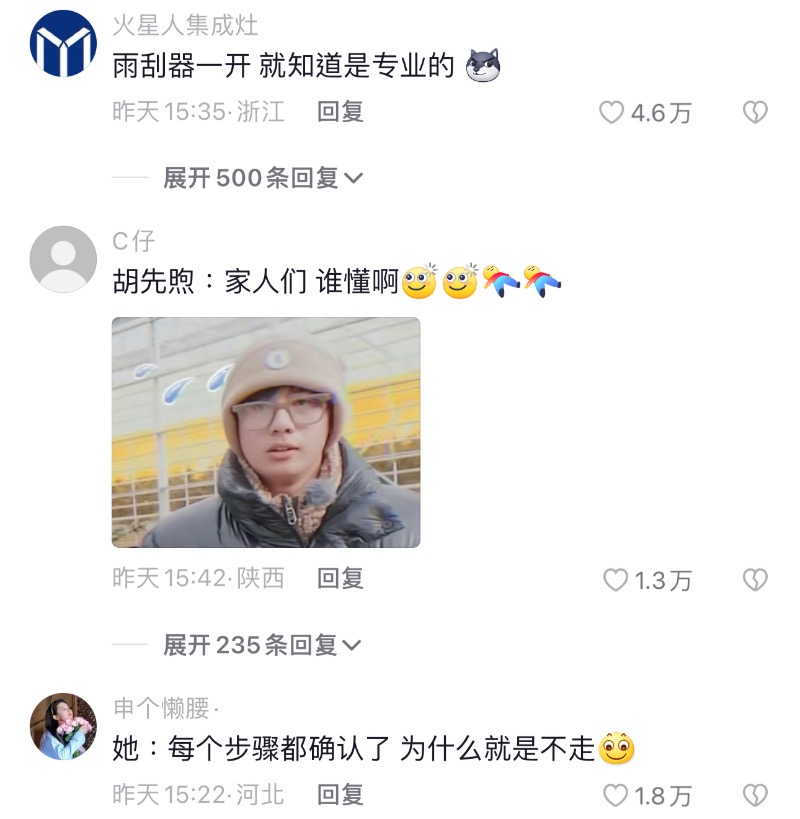Expand 235 replies under C仔's comment
The image size is (800, 819).
coord(262,645)
